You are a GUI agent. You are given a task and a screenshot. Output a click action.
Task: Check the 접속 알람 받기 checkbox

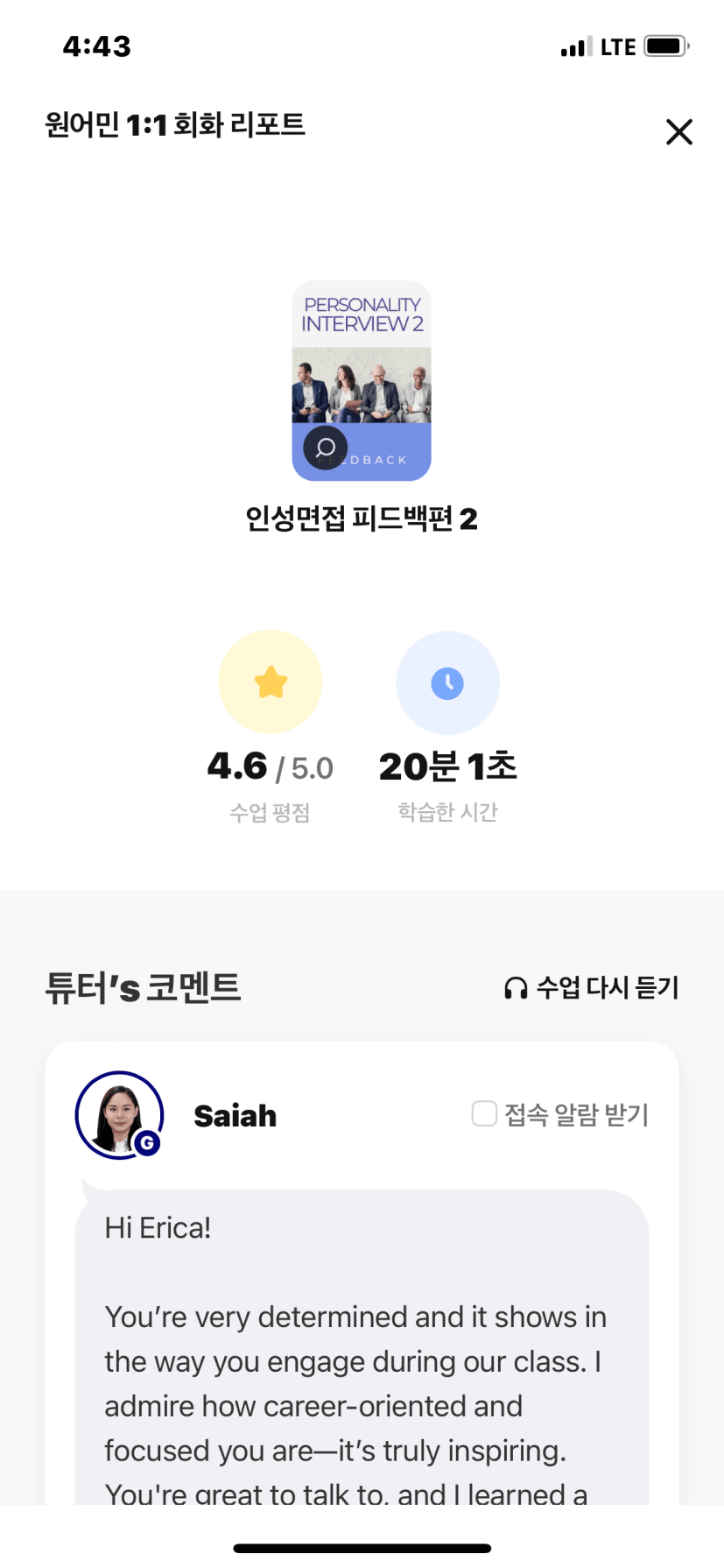[484, 1113]
